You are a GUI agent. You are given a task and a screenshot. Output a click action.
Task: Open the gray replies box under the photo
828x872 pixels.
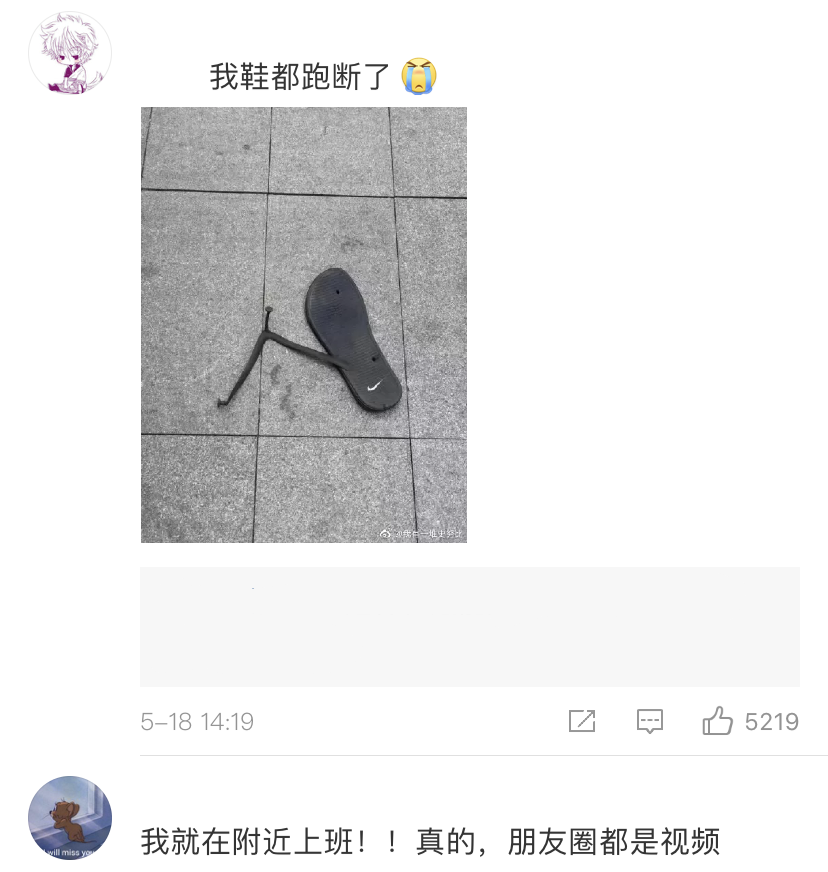[x=469, y=627]
